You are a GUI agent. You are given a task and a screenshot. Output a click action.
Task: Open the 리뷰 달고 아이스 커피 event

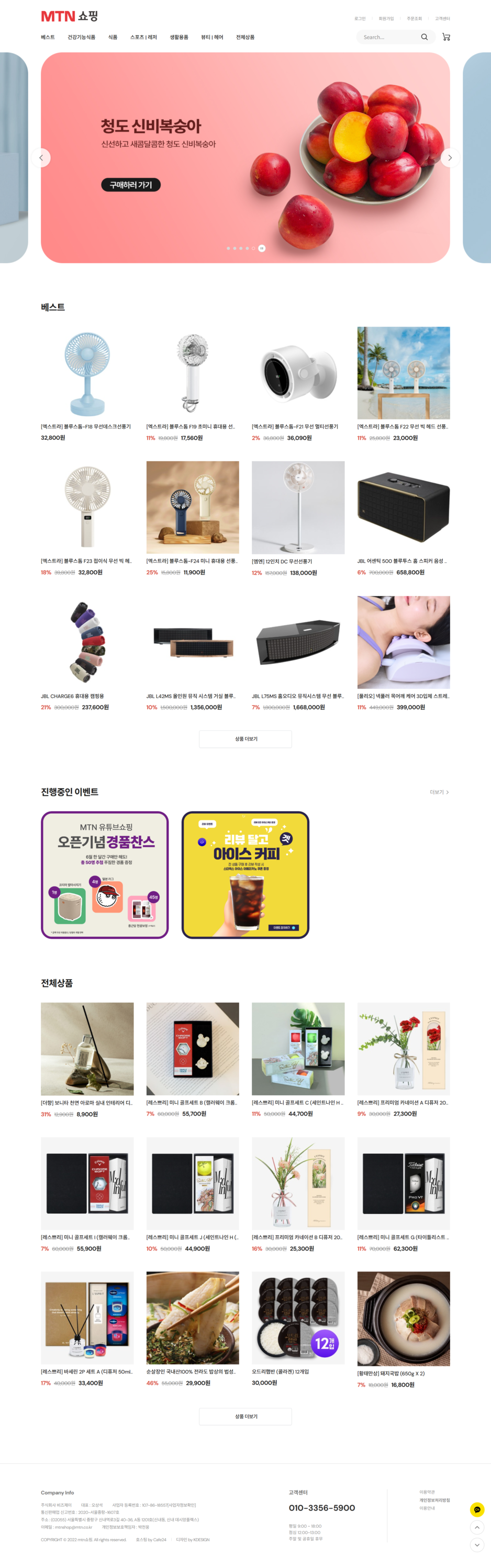245,874
